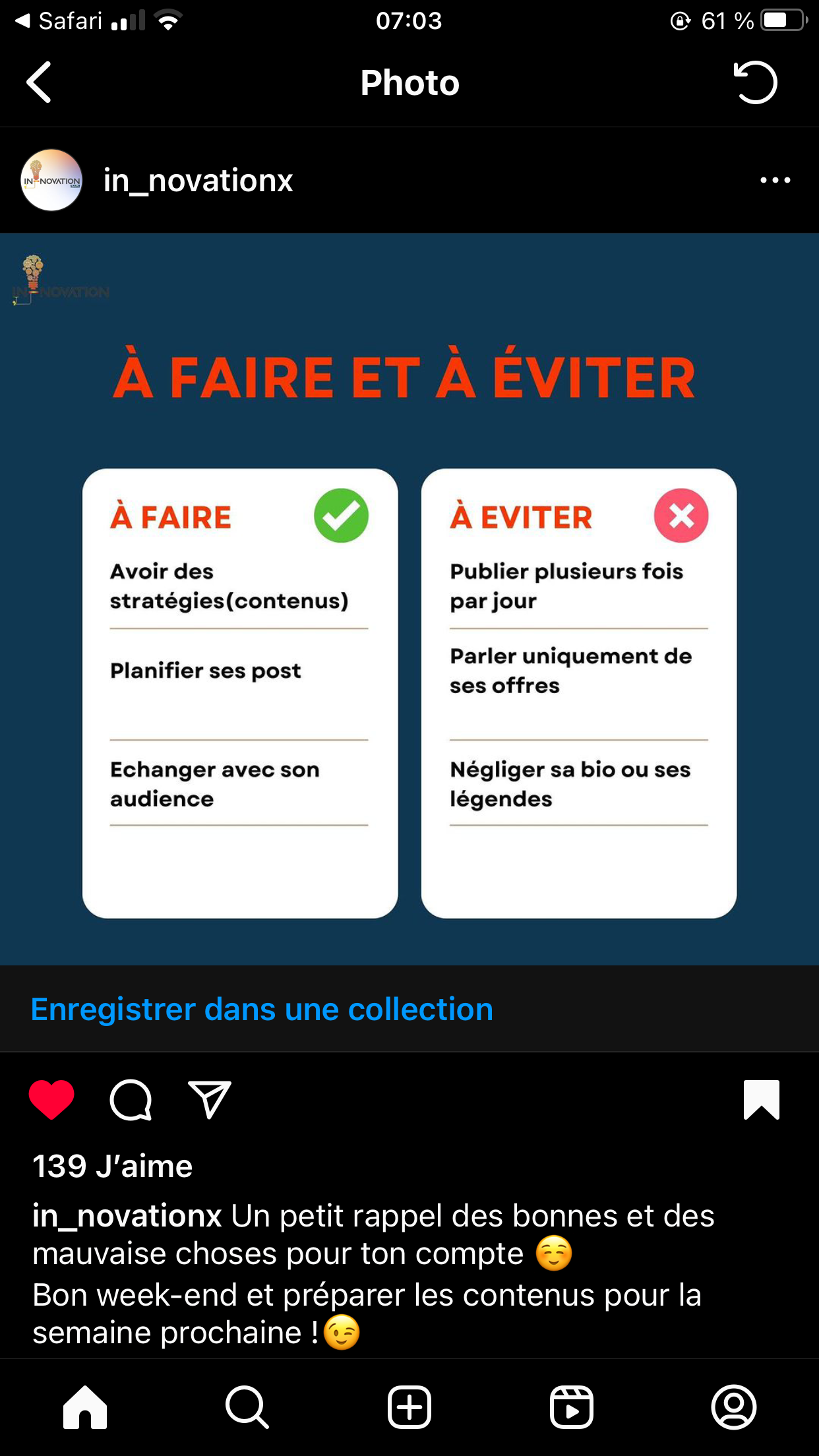Return to Safari from the status bar

coord(58,21)
